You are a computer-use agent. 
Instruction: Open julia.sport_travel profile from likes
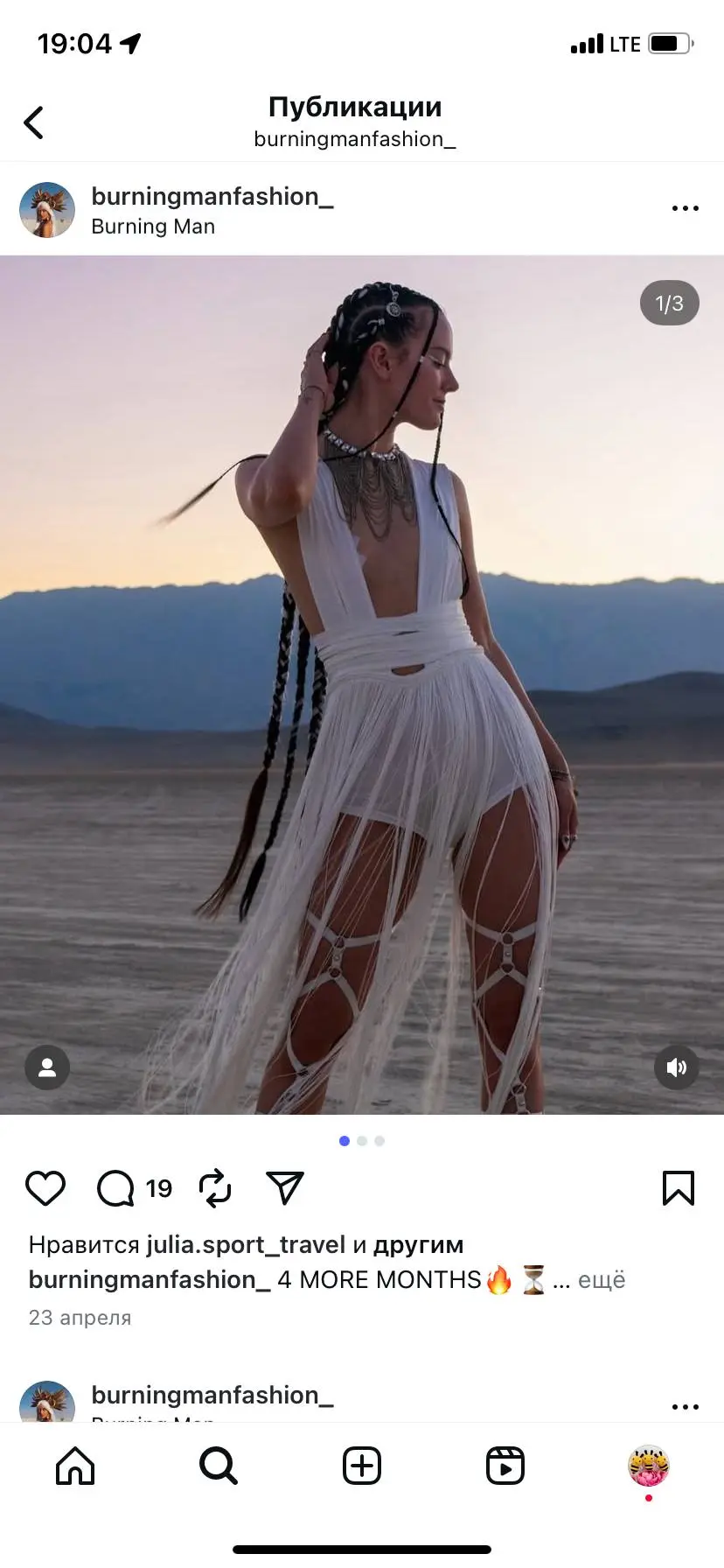pyautogui.click(x=246, y=1244)
